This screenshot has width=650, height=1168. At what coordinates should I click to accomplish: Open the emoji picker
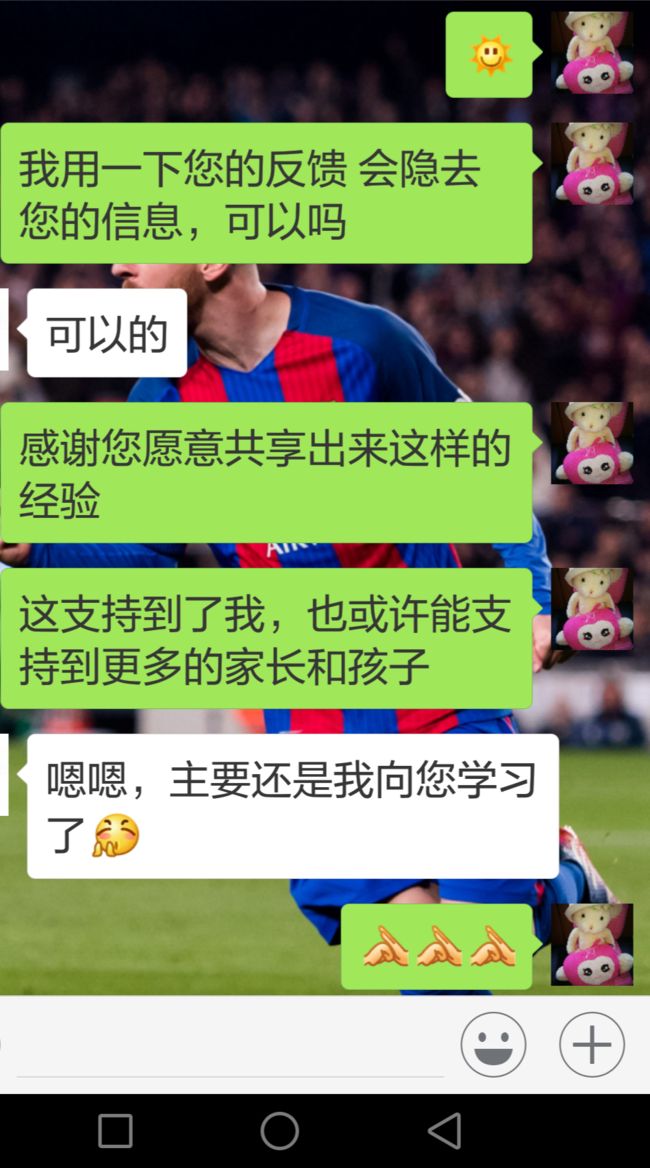pyautogui.click(x=493, y=1044)
